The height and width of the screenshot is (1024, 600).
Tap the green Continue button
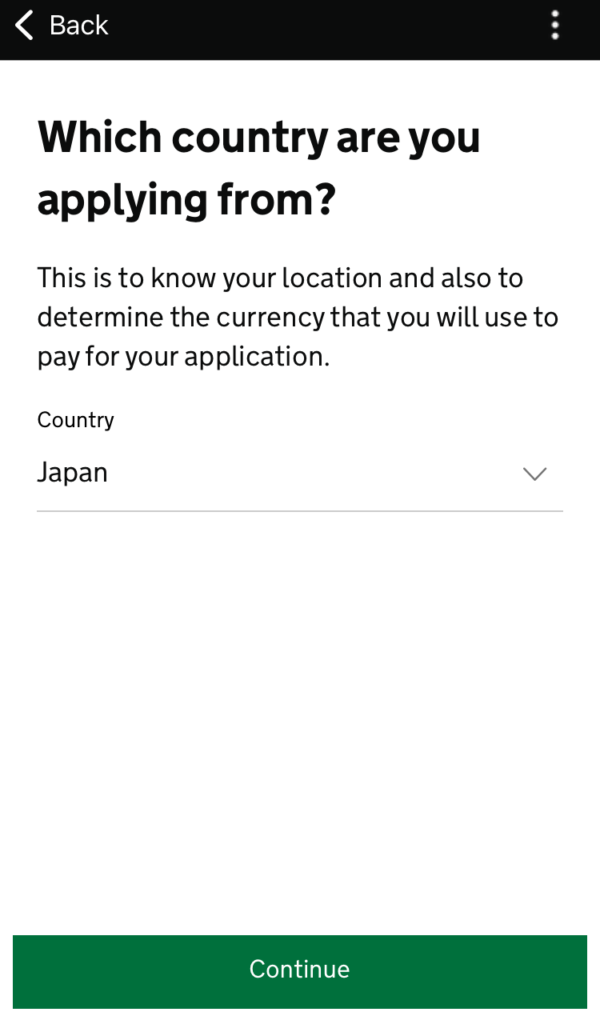(299, 969)
